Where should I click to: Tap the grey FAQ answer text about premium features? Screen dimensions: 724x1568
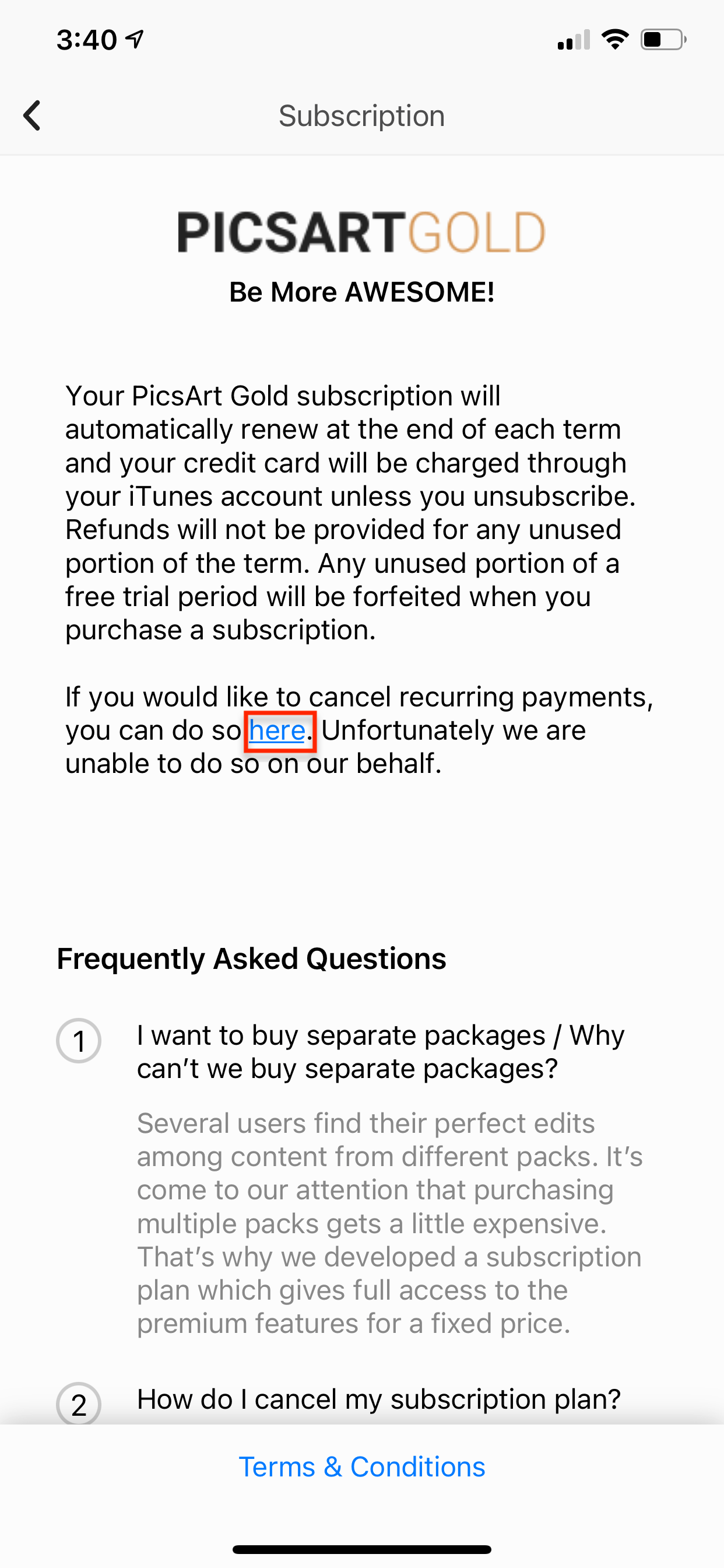point(389,1223)
